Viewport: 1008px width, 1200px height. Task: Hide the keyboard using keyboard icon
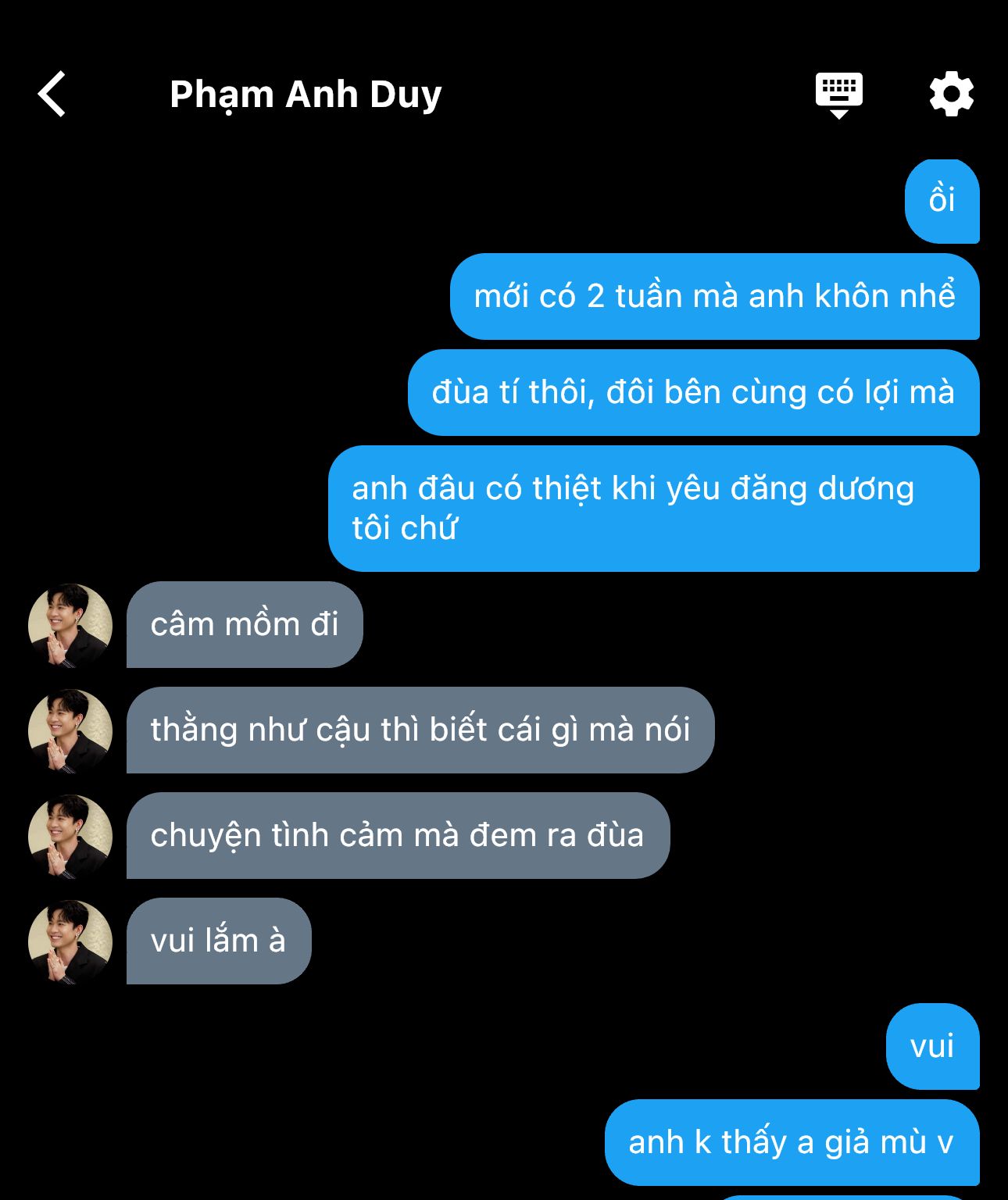click(838, 95)
